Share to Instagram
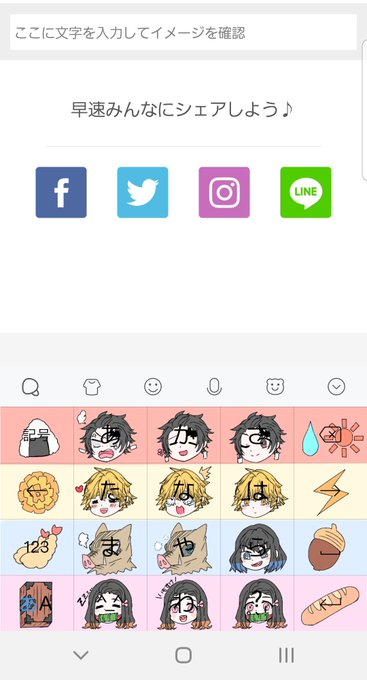Screen dimensions: 367x680 tap(224, 192)
